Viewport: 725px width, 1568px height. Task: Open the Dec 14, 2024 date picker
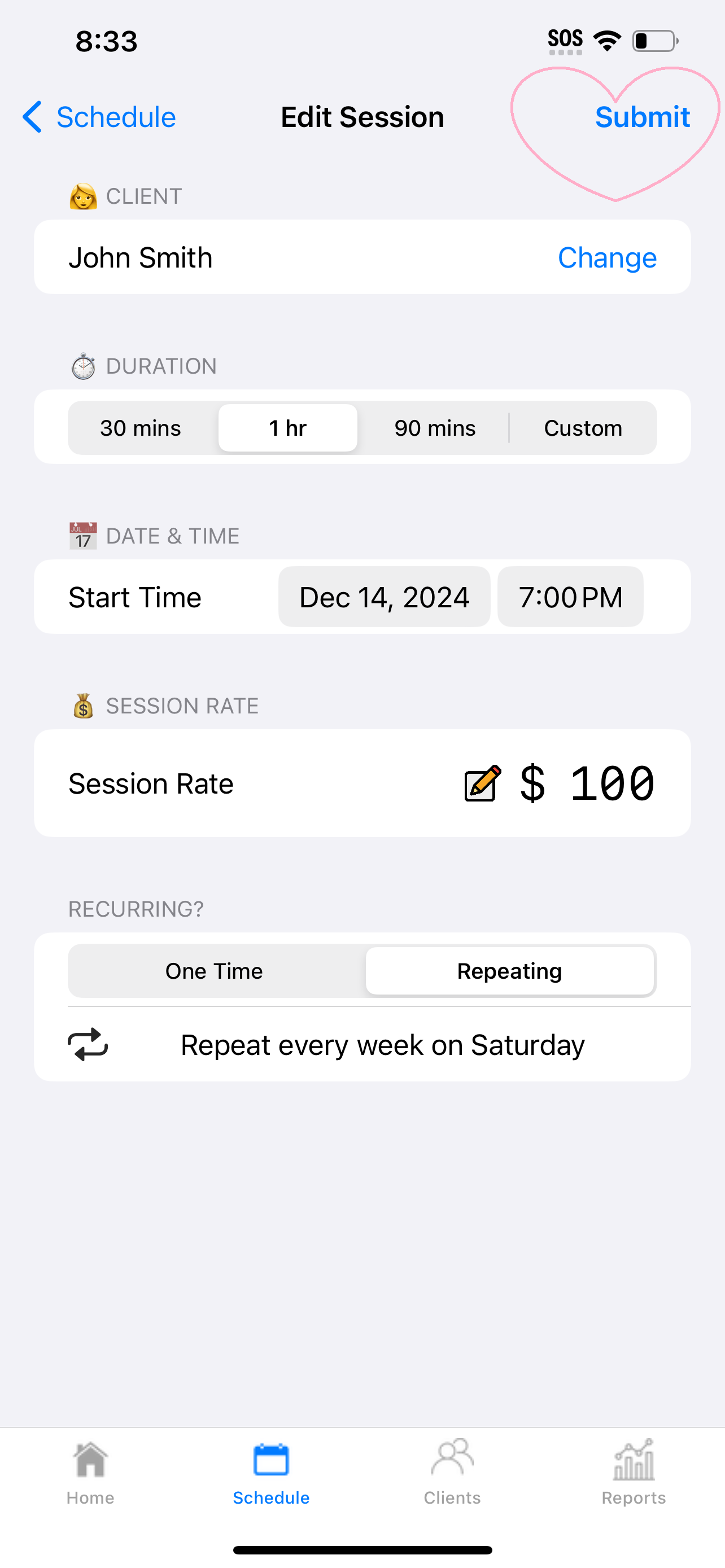point(384,597)
